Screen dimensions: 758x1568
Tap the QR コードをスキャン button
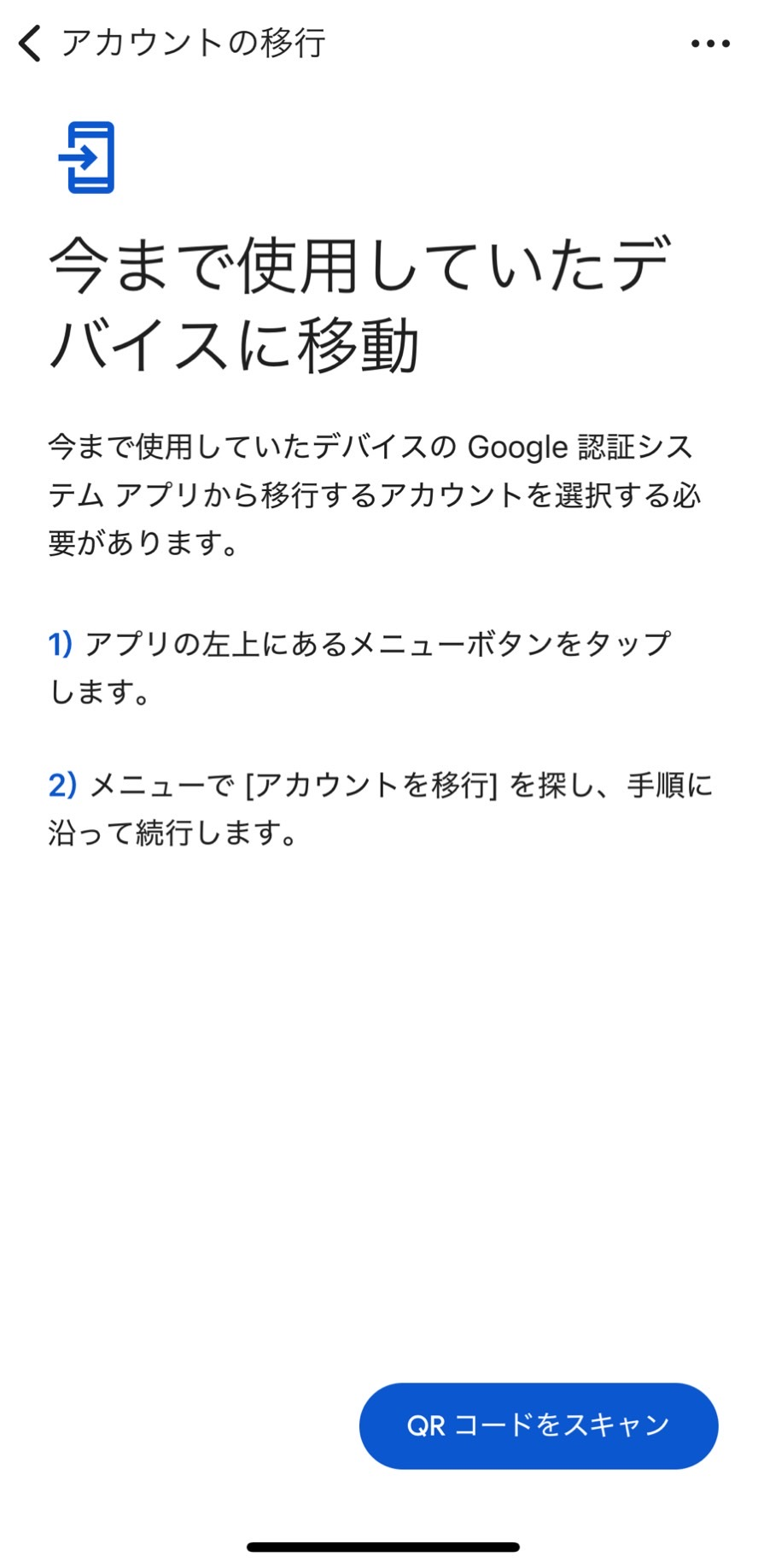coord(538,1425)
